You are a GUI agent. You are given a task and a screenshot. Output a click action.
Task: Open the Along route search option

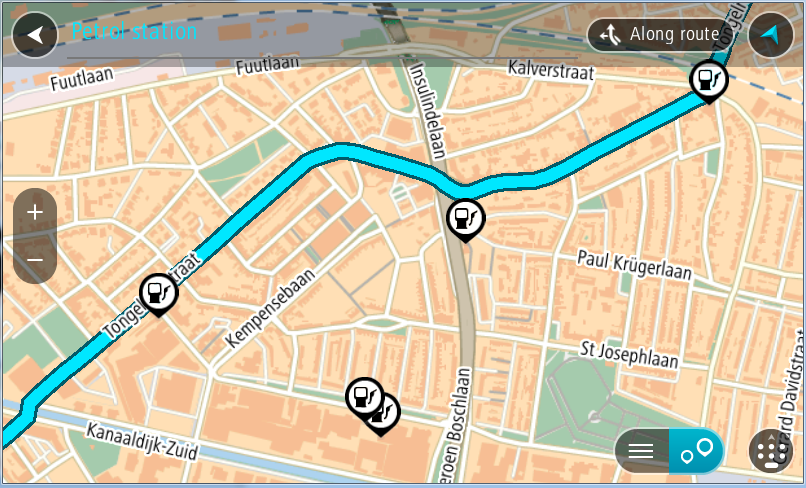click(x=659, y=35)
